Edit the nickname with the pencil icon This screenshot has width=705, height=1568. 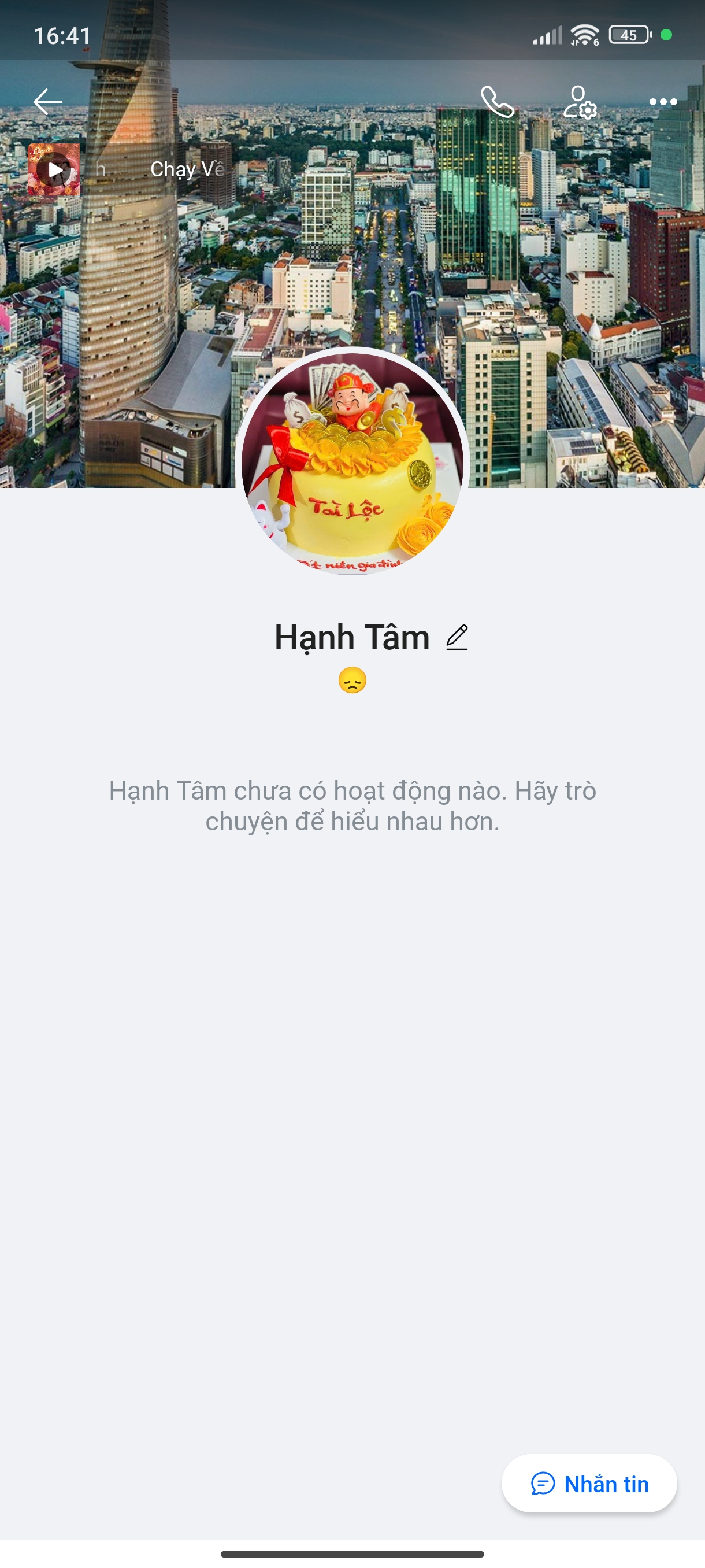[x=457, y=637]
